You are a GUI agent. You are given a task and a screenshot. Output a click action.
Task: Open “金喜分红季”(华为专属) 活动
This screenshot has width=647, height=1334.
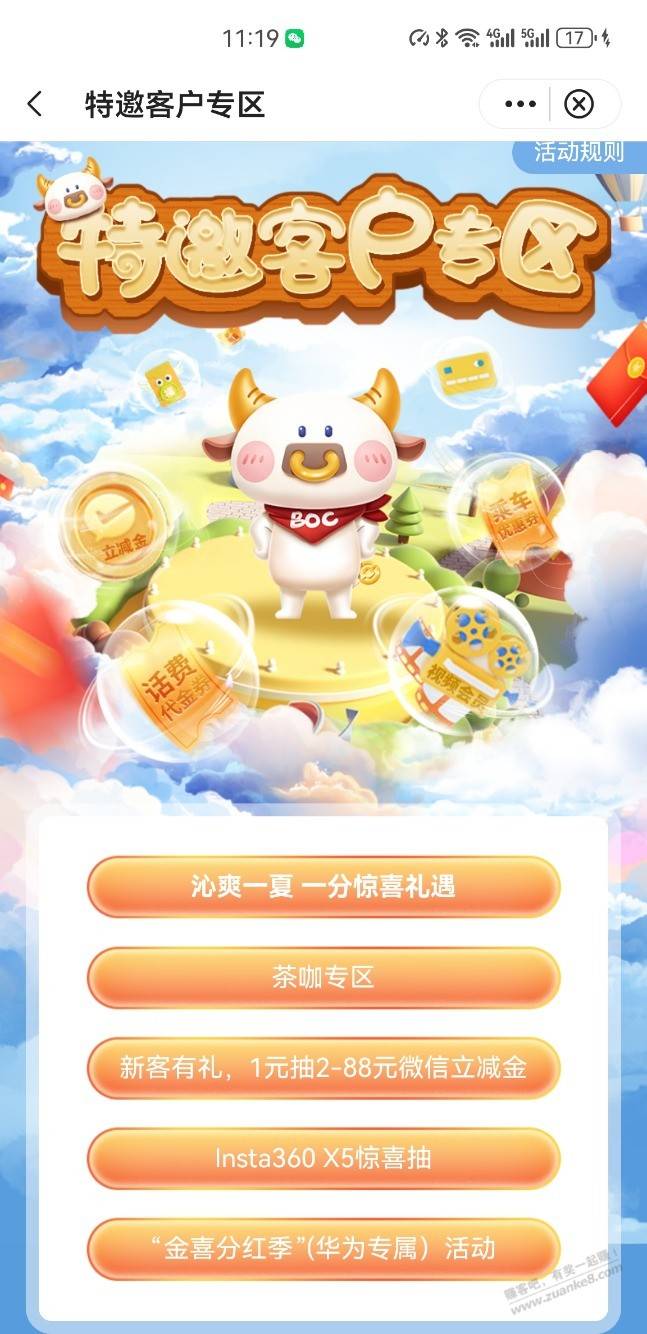pos(323,1249)
